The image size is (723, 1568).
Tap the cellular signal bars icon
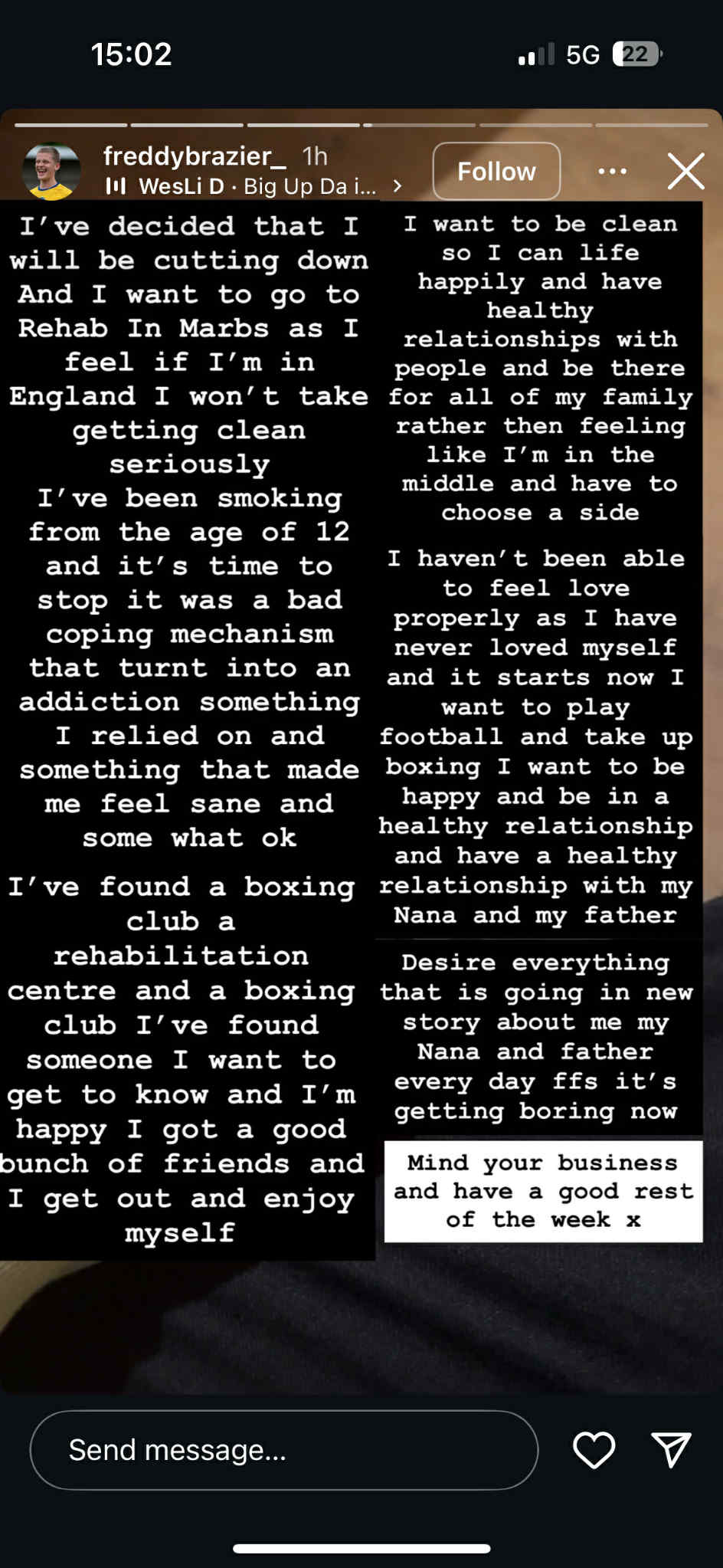pos(538,52)
